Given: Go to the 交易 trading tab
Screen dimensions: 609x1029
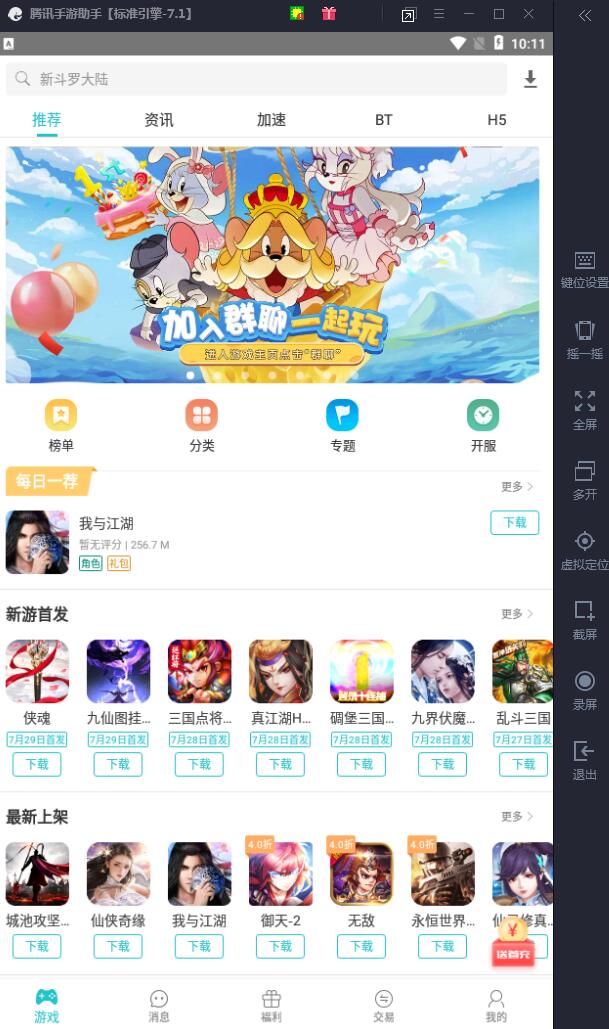Looking at the screenshot, I should 383,1005.
